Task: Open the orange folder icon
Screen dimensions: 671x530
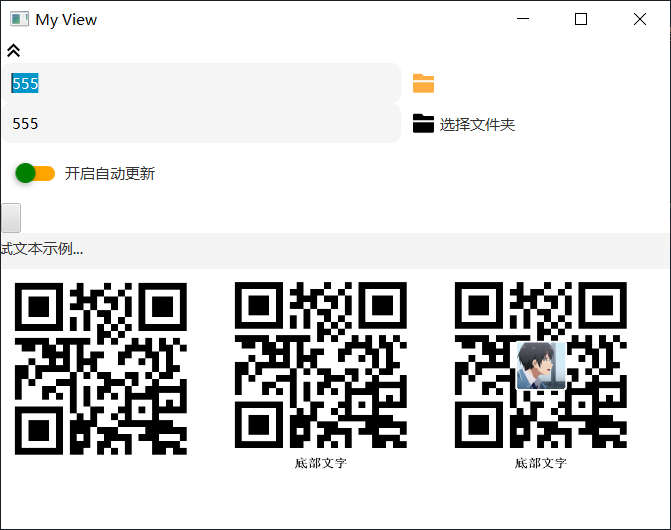Action: coord(423,84)
